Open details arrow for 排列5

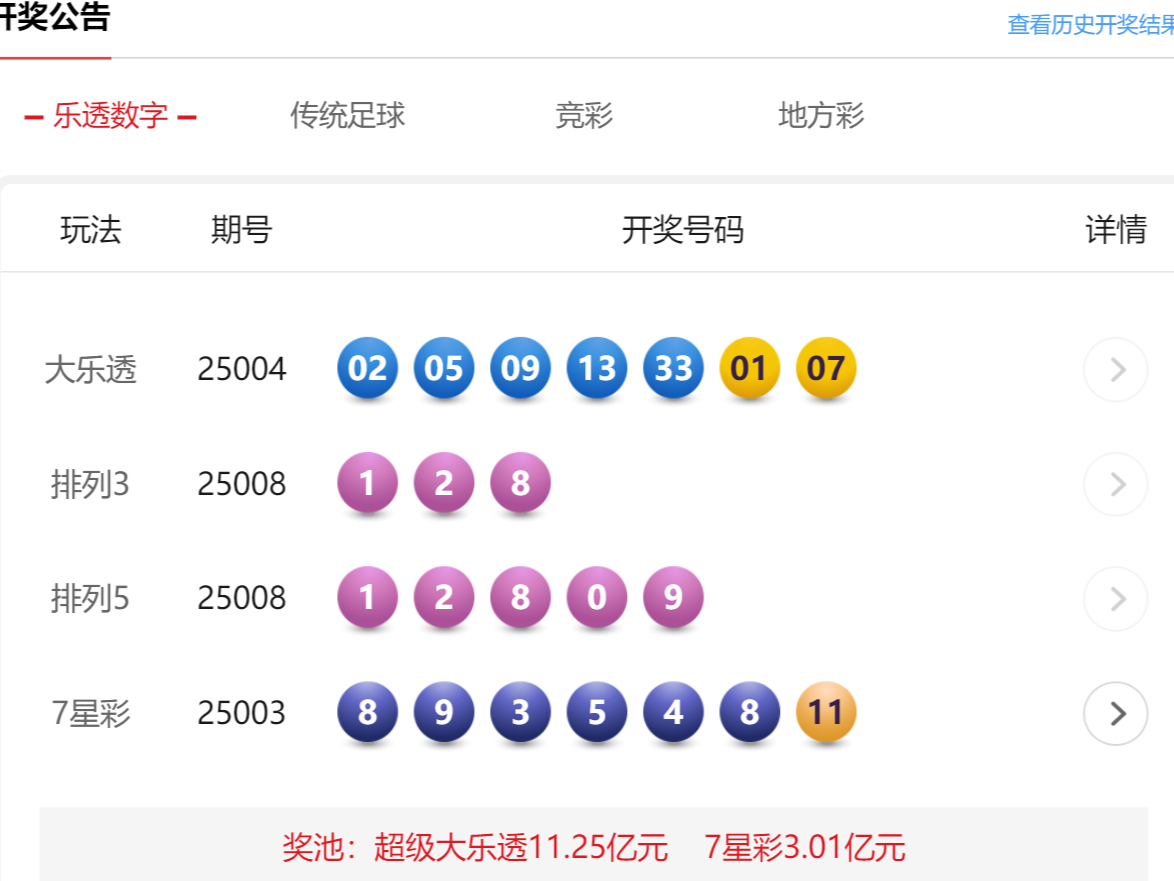[1115, 599]
